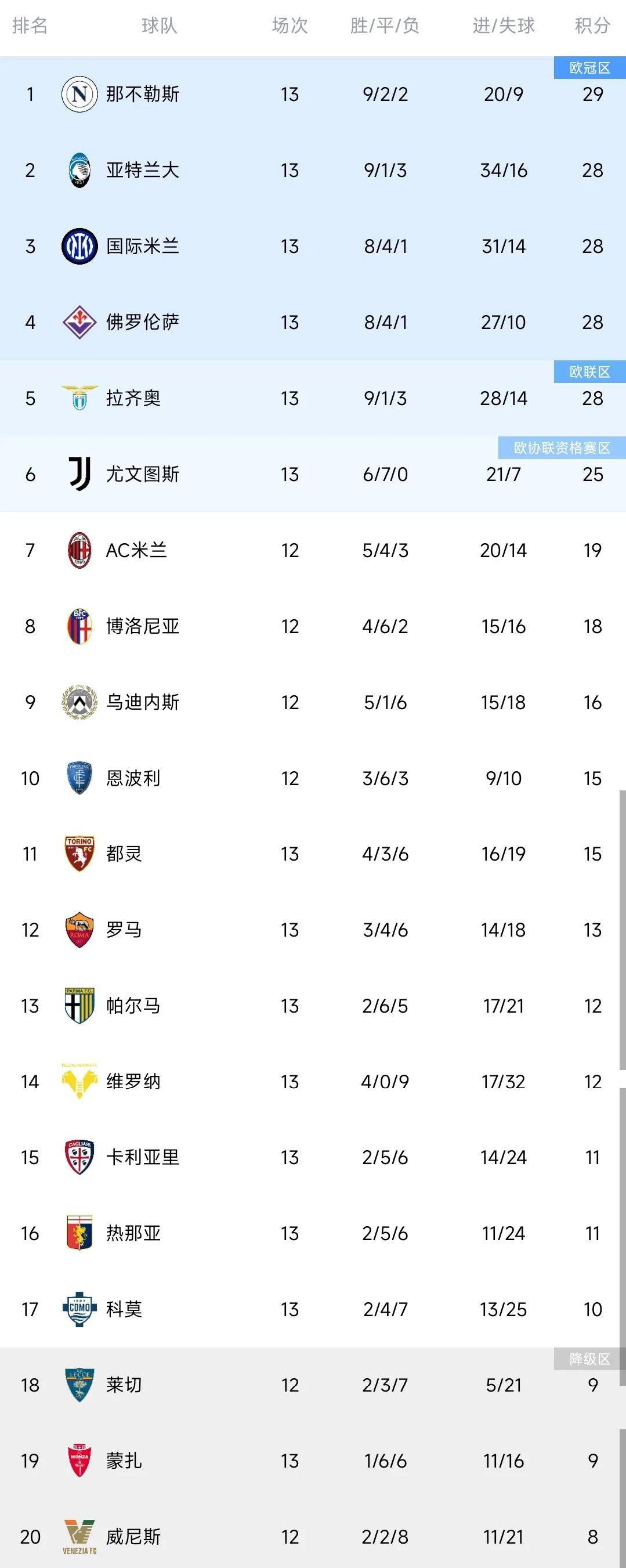Viewport: 626px width, 1568px height.
Task: Open the 亚特兰大 team row
Action: tap(142, 171)
